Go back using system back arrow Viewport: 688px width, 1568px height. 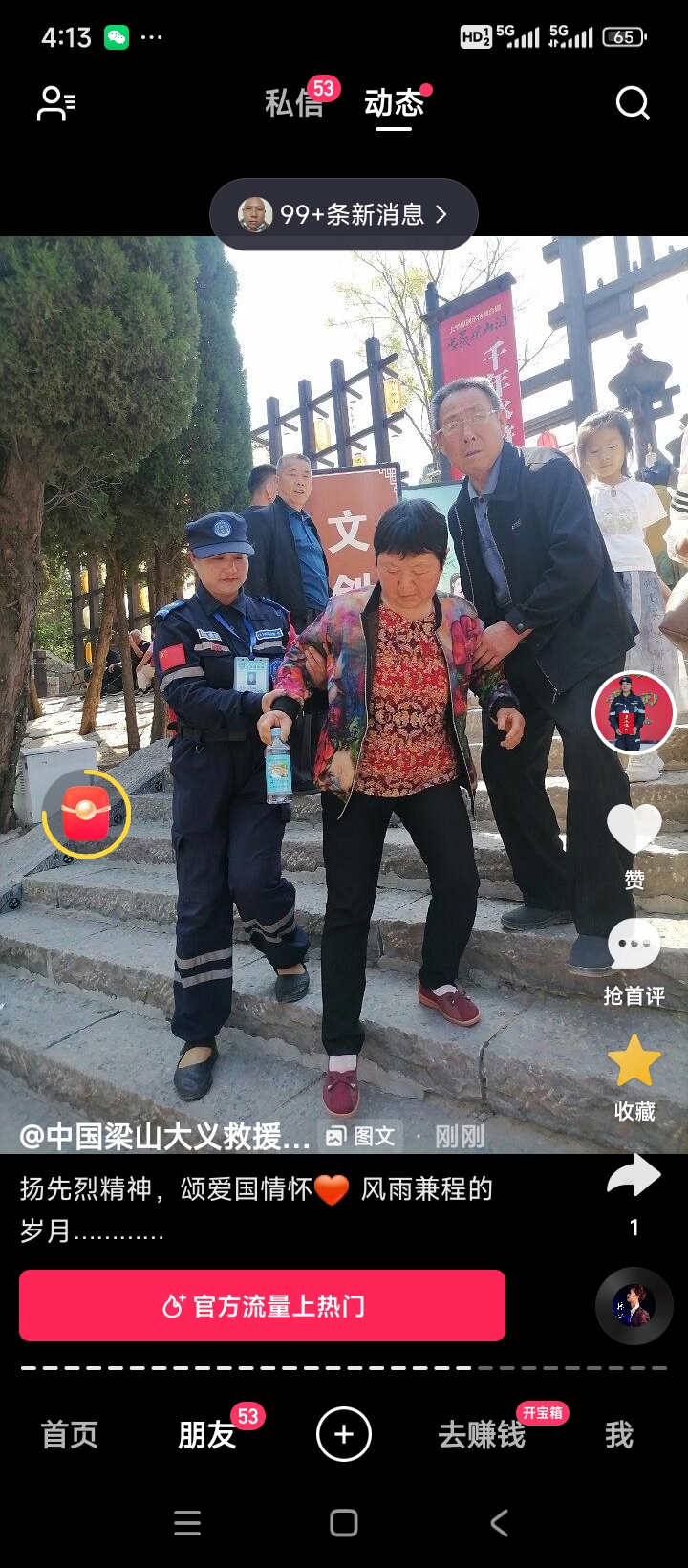pyautogui.click(x=499, y=1523)
